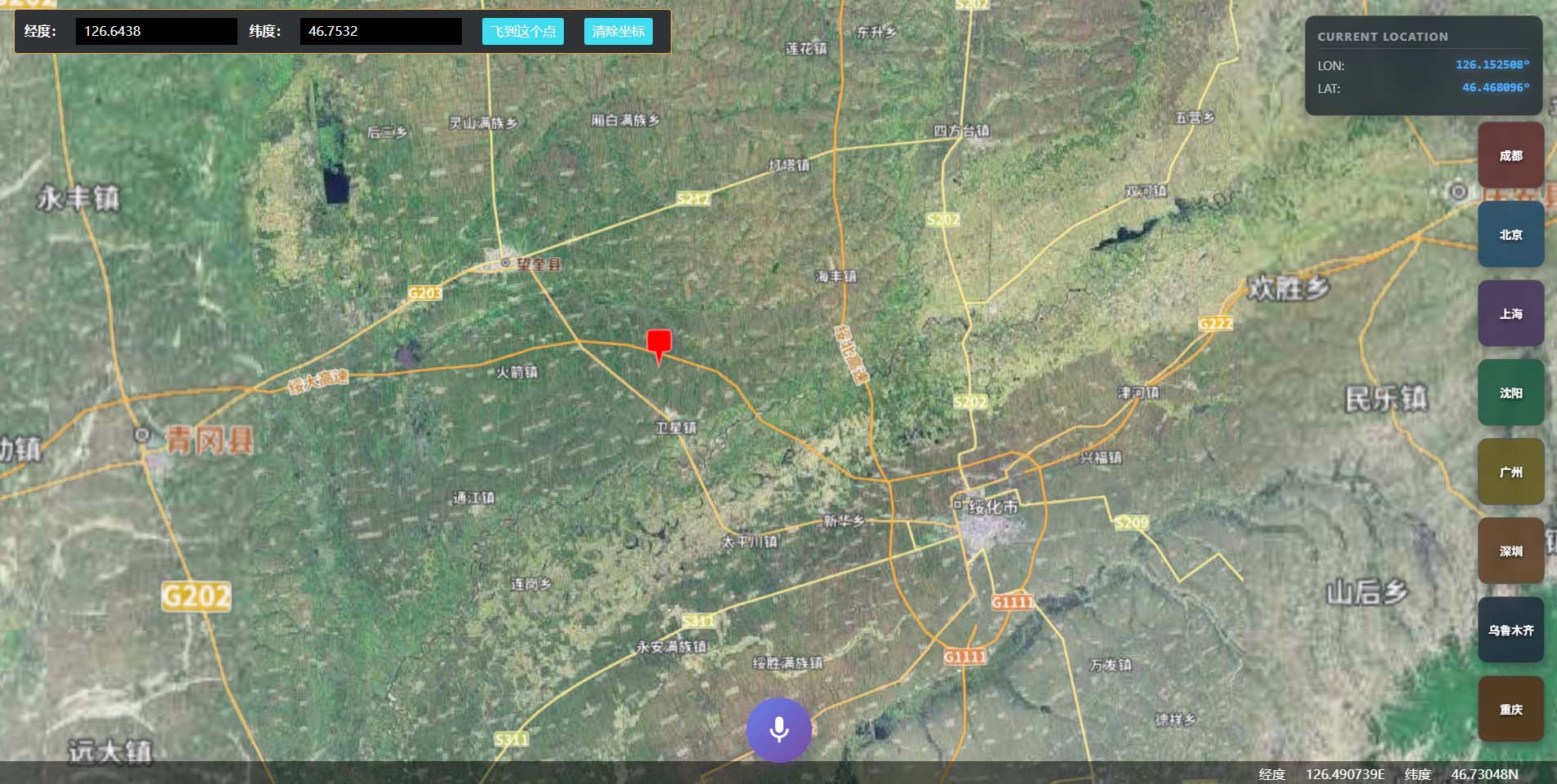
Task: Jump to 北京 city
Action: (1510, 234)
